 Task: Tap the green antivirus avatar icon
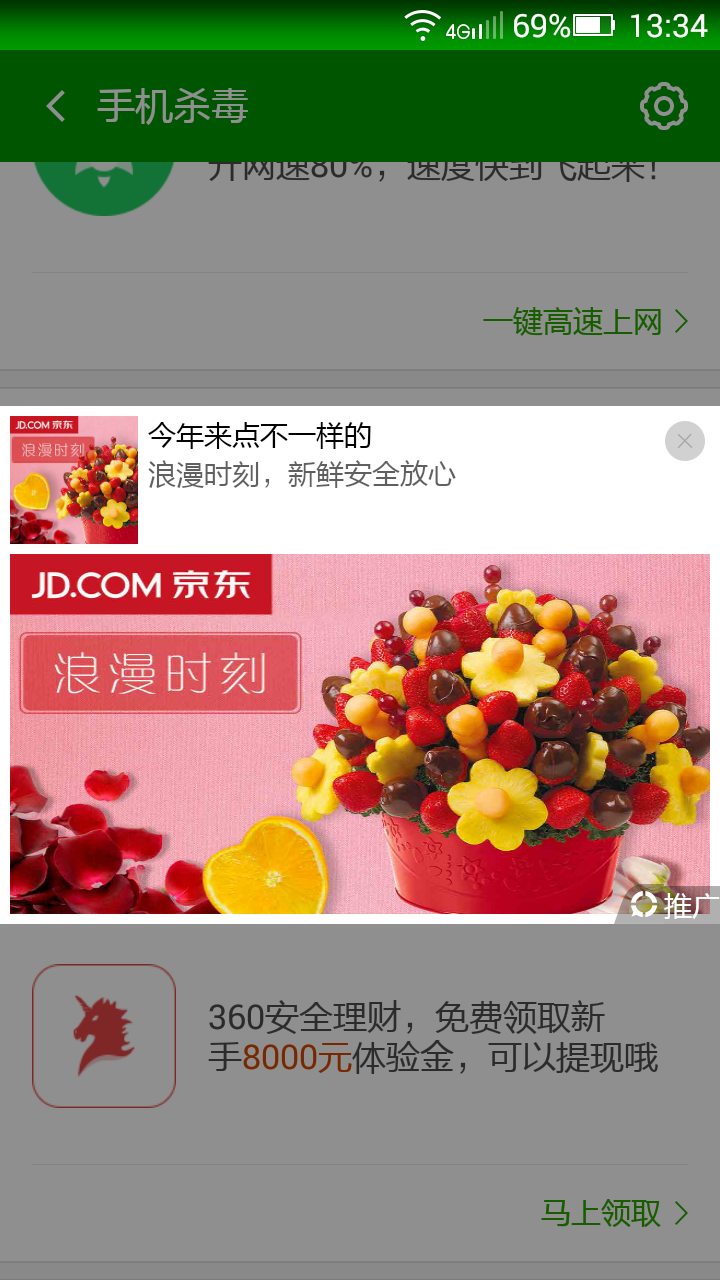coord(103,180)
